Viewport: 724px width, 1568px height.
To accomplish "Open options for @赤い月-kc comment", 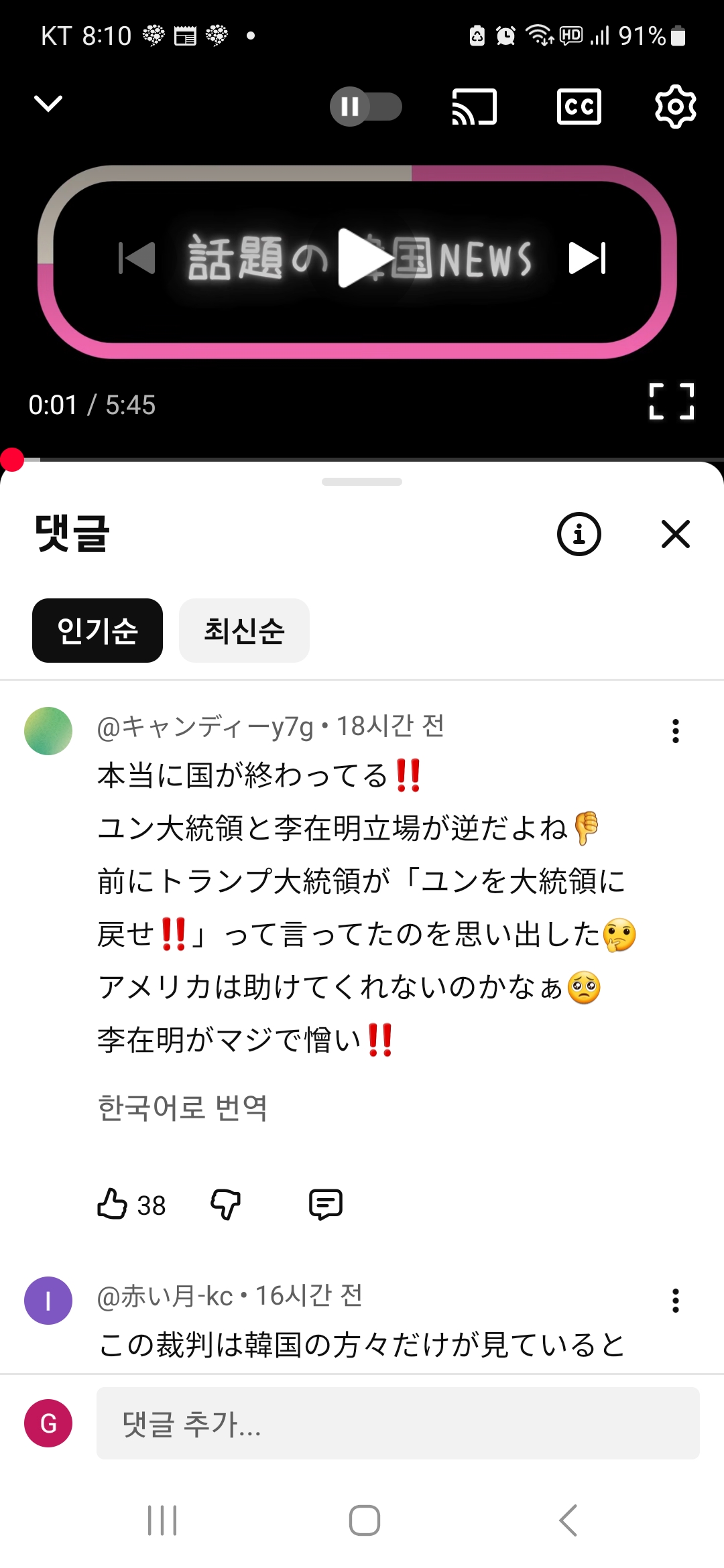I will coord(675,1301).
